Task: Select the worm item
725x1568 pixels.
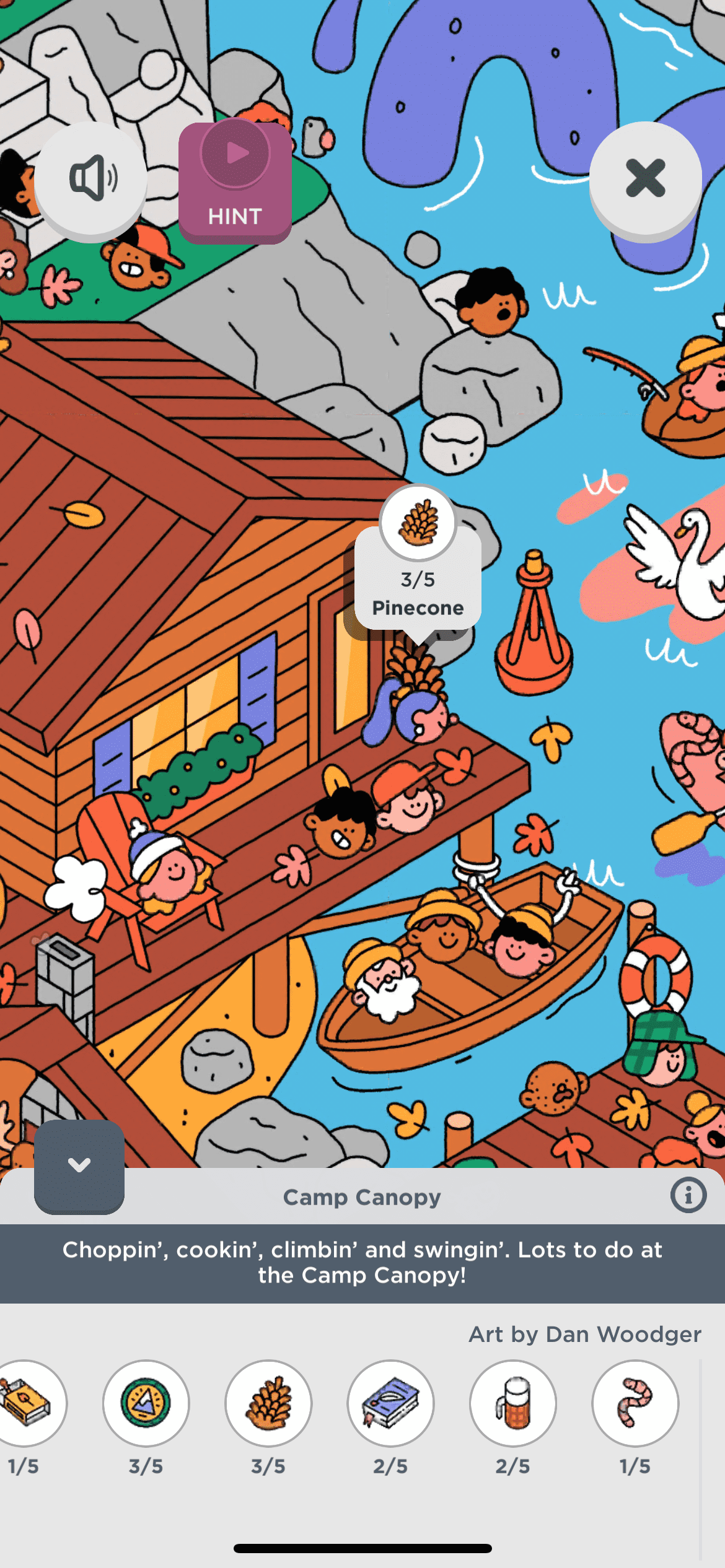Action: (635, 1403)
